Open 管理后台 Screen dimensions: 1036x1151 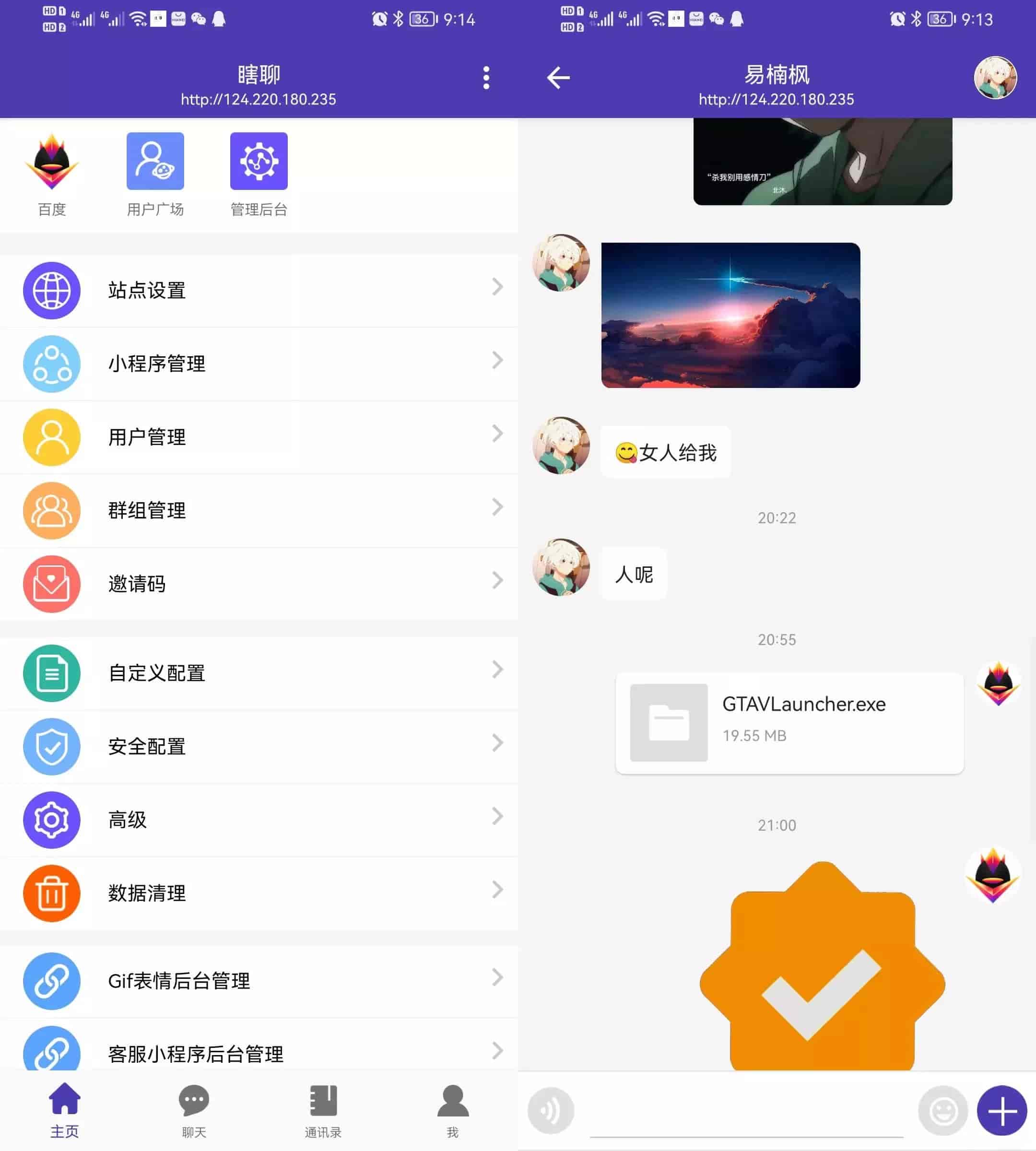coord(259,174)
